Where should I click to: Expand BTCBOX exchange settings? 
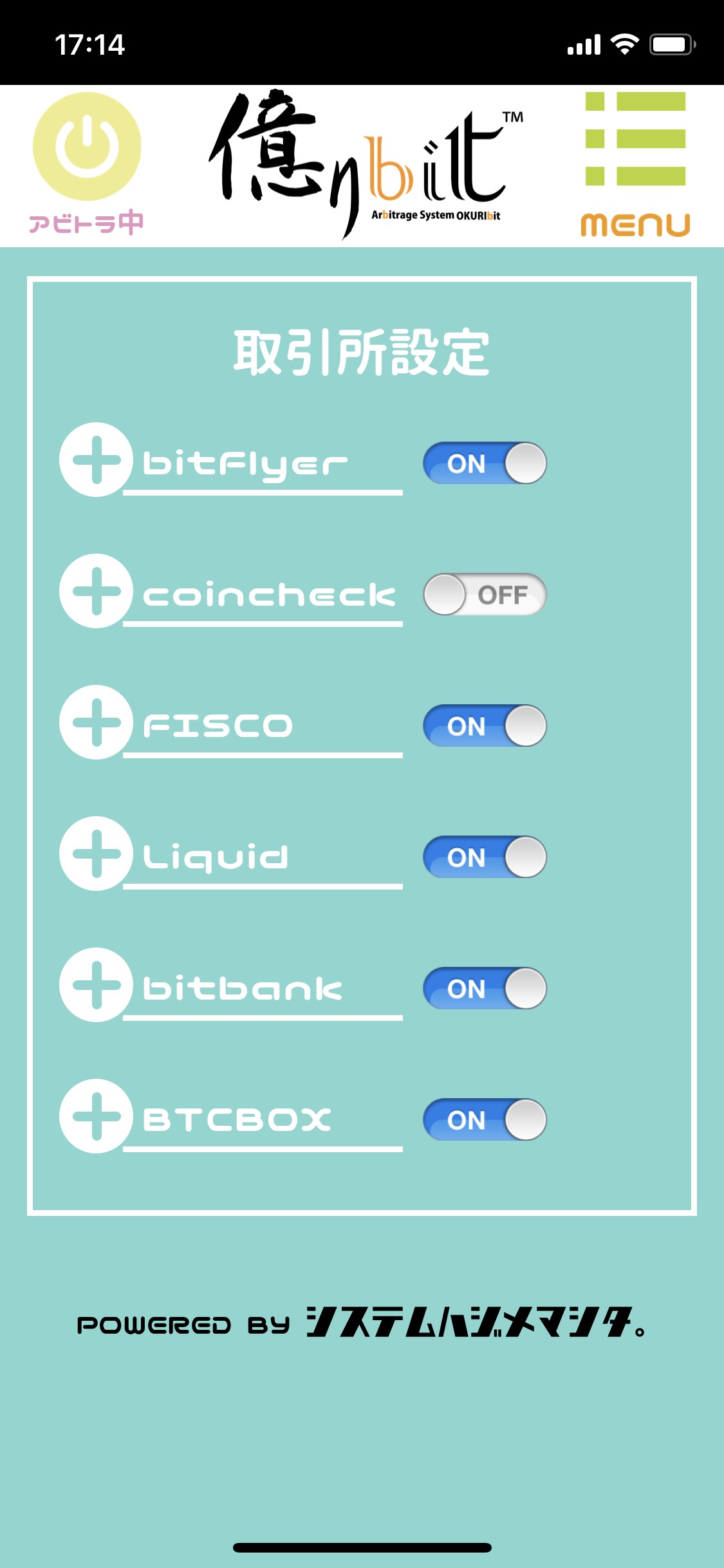tap(97, 1116)
